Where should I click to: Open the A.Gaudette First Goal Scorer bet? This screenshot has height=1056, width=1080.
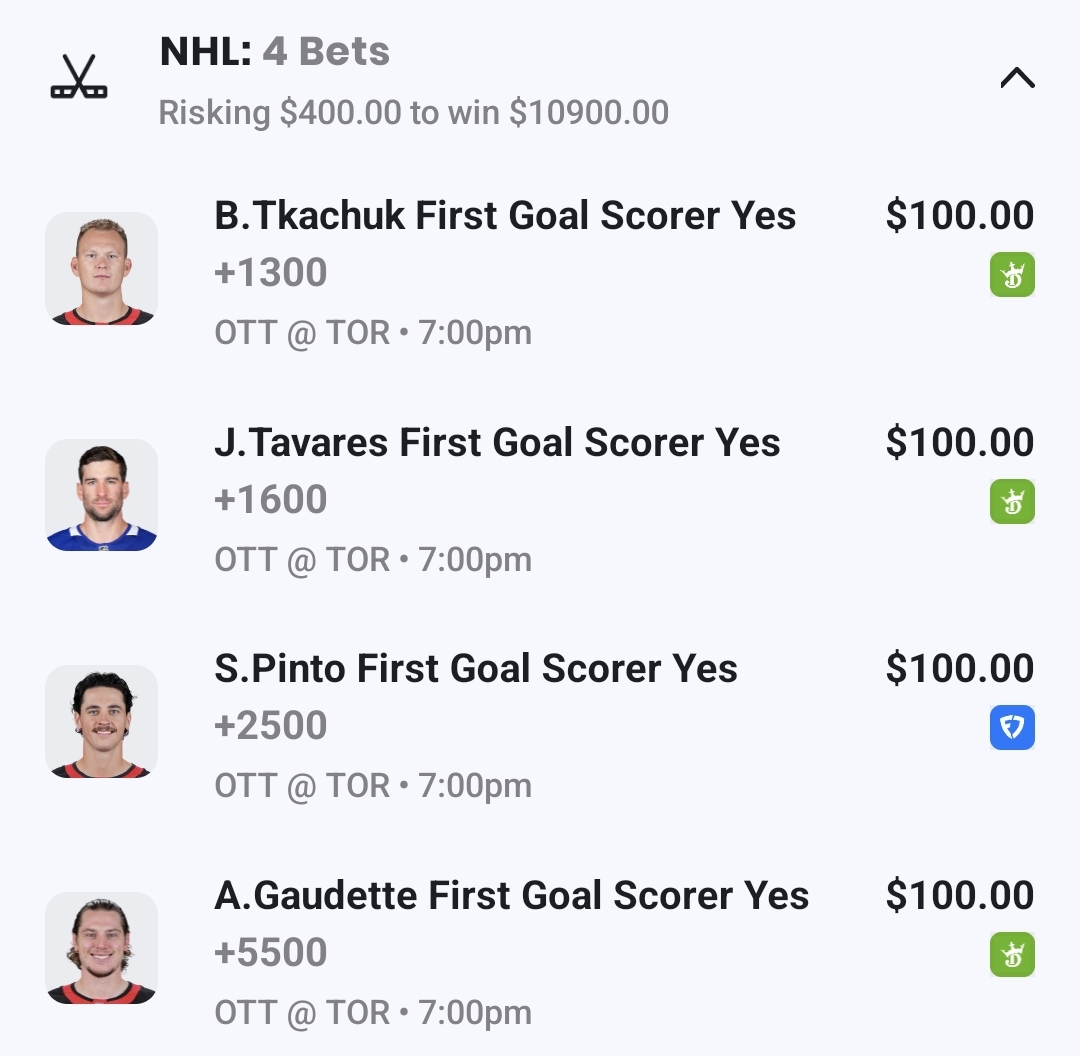coord(511,897)
